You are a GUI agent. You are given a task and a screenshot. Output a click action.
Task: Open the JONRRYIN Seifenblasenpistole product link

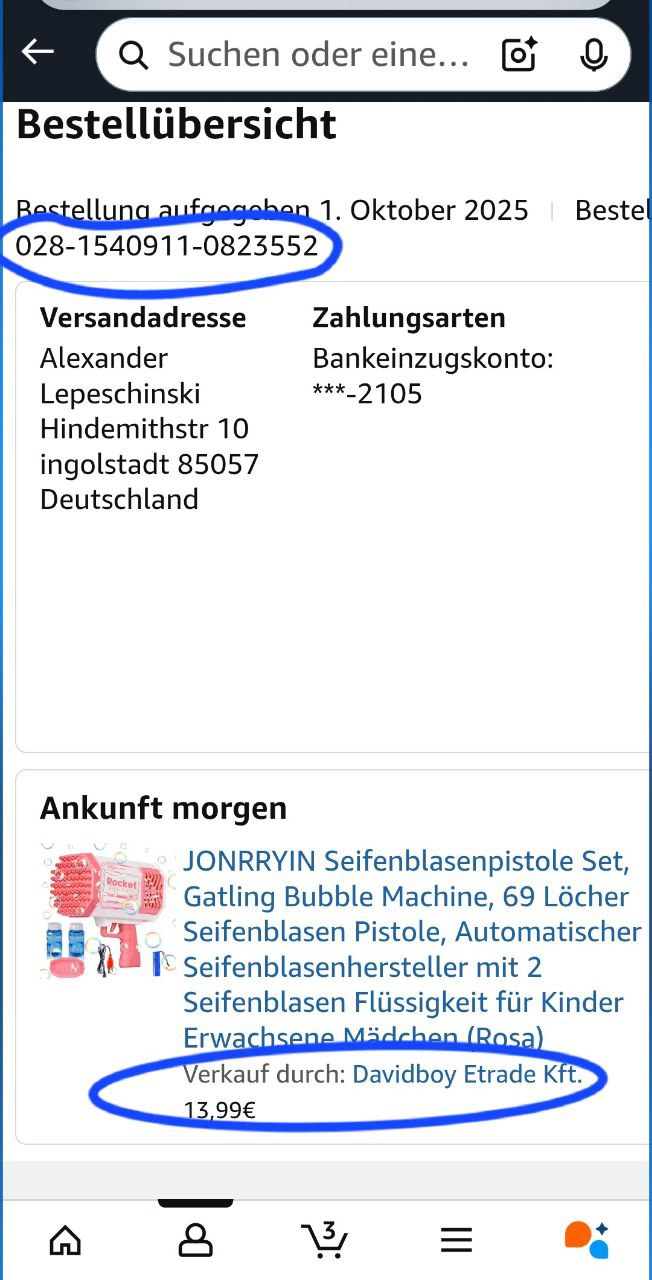(410, 948)
